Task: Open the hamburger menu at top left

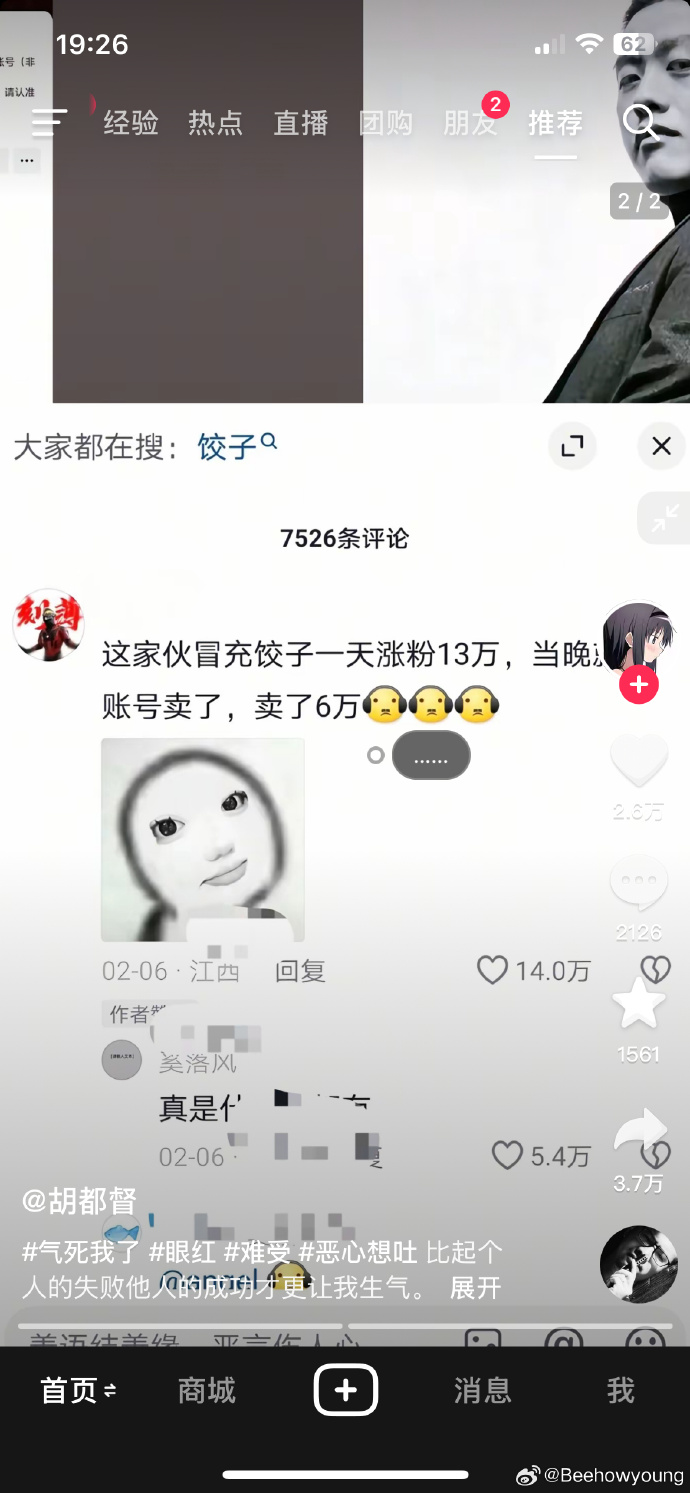Action: (49, 122)
